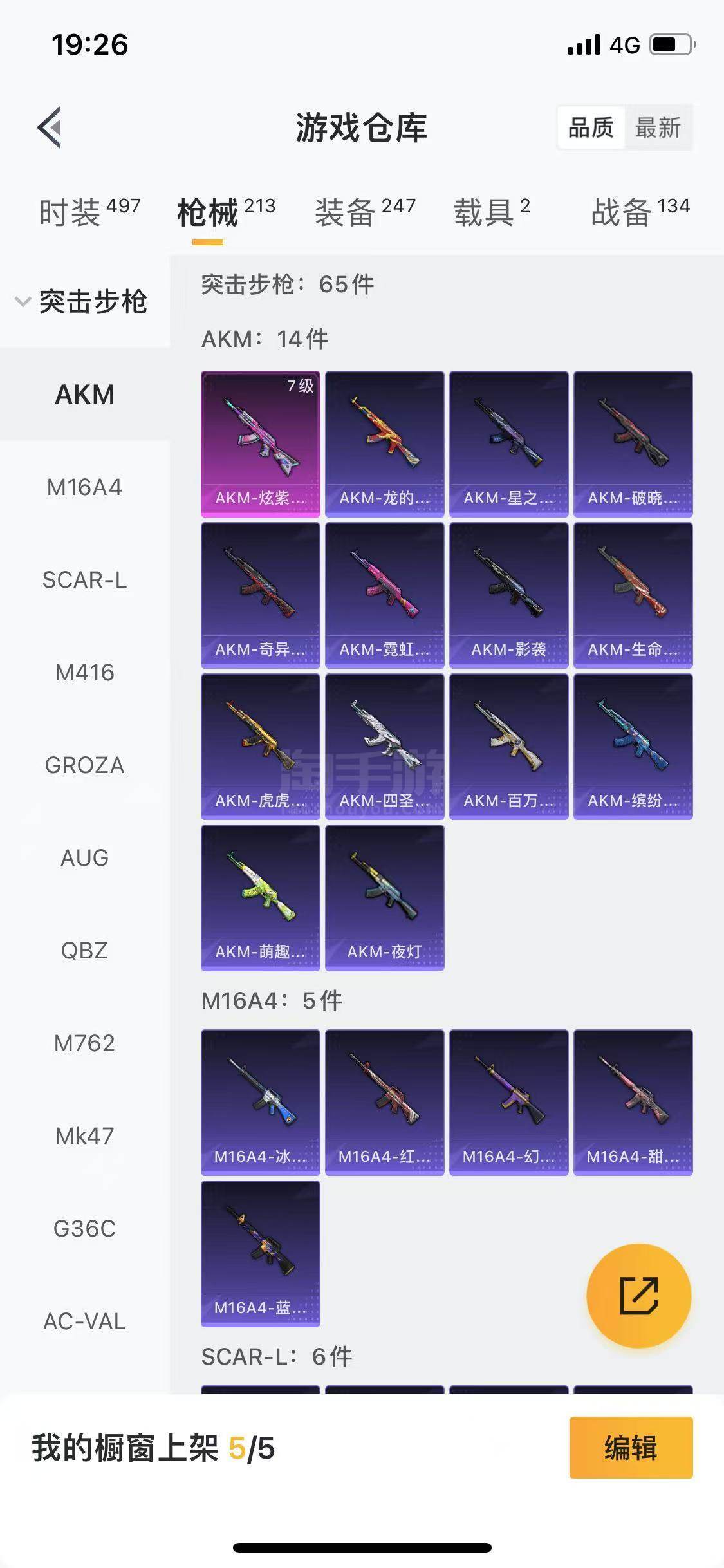Select M16A4 in the sidebar
This screenshot has width=724, height=1568.
84,487
